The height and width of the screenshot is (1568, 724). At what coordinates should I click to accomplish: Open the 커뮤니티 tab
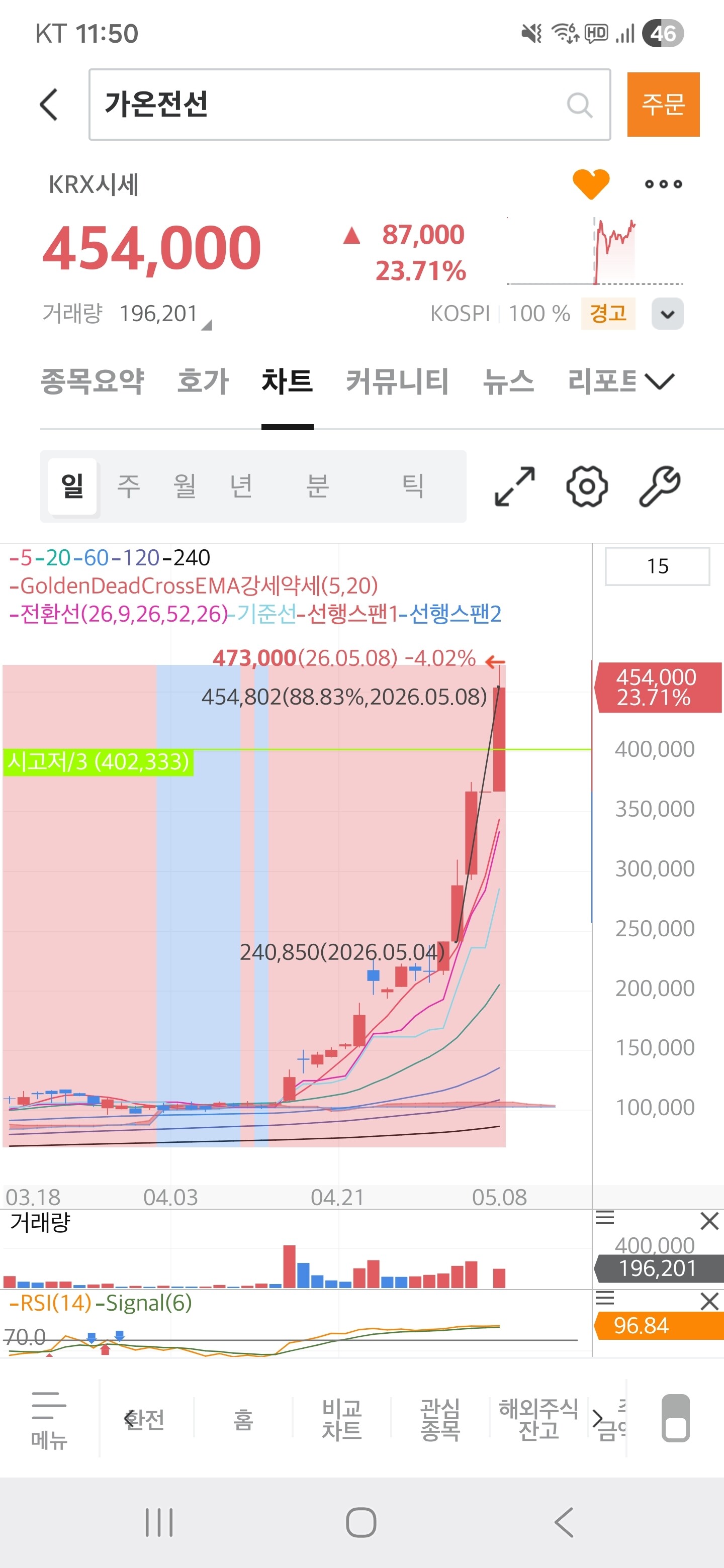pos(397,381)
